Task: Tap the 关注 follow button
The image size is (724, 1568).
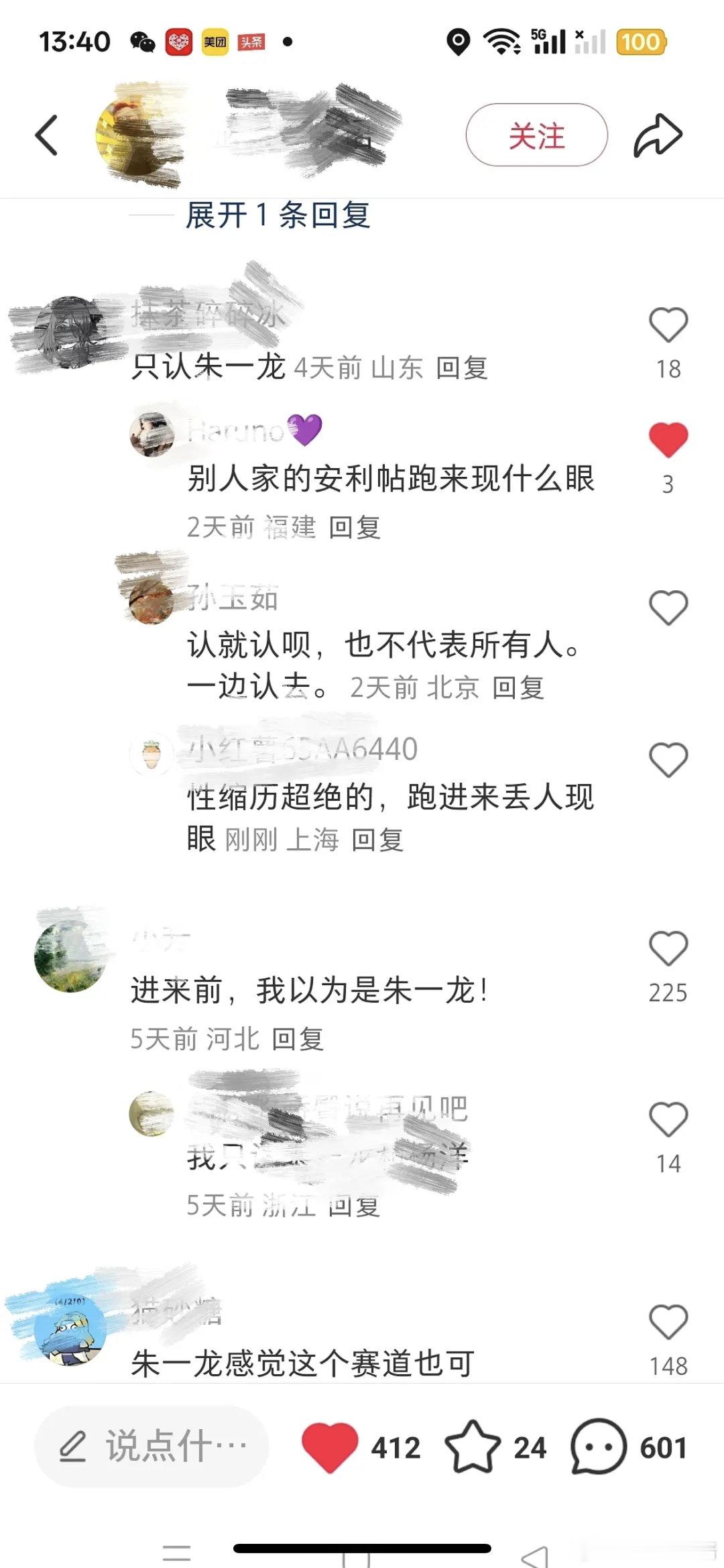Action: click(x=537, y=133)
